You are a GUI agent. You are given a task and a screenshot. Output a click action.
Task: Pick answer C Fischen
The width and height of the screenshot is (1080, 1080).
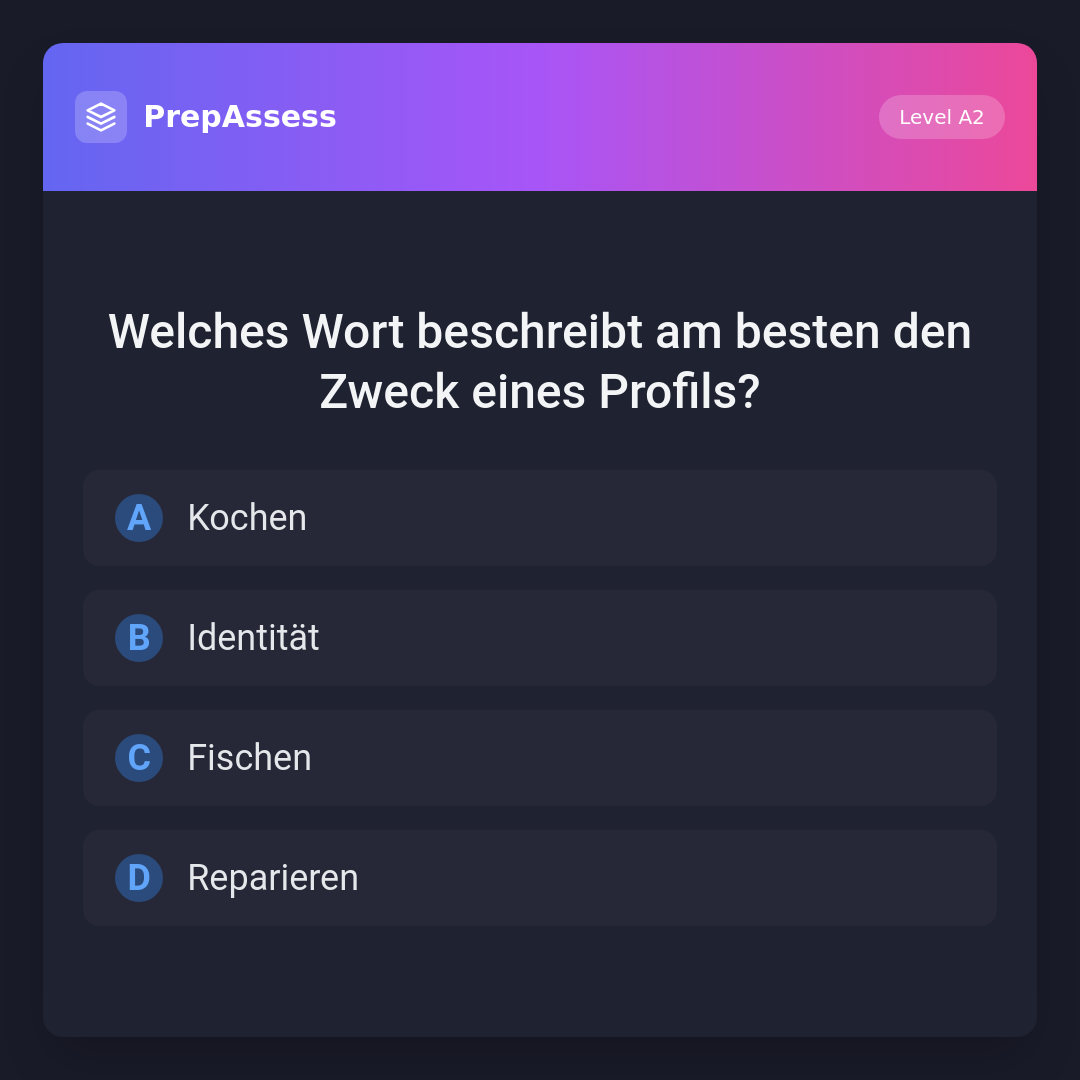click(x=540, y=758)
